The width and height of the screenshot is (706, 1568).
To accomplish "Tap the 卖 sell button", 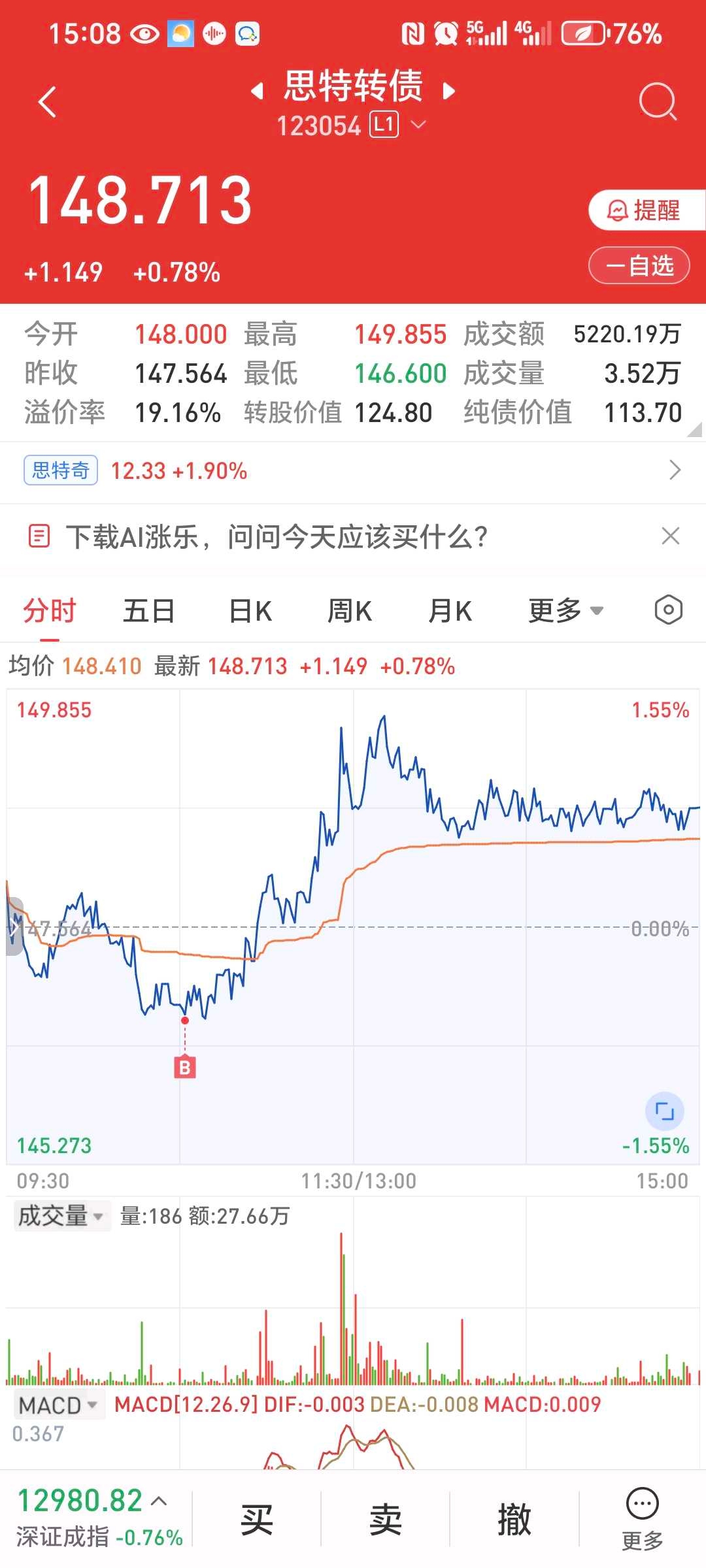I will [385, 1520].
